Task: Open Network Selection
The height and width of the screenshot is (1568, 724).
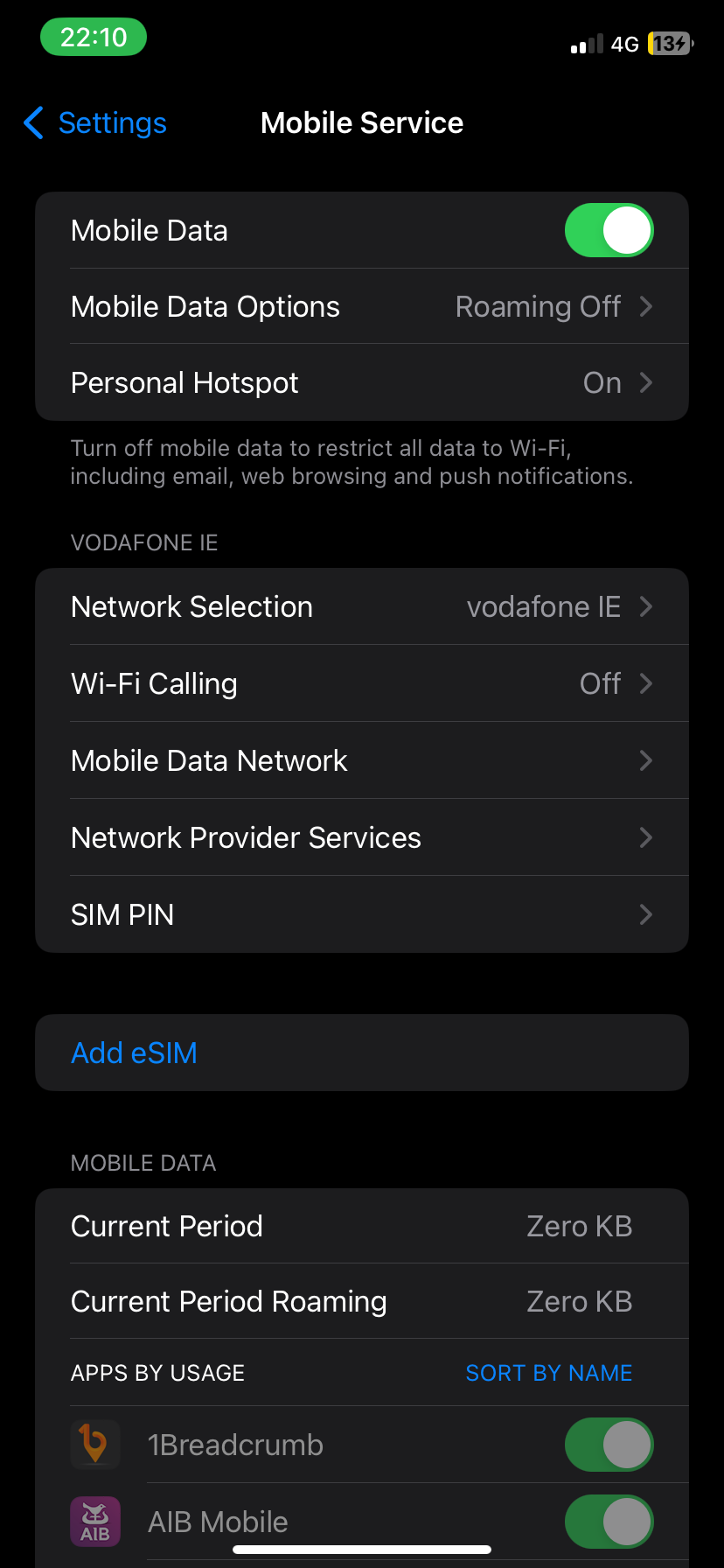Action: coord(362,606)
